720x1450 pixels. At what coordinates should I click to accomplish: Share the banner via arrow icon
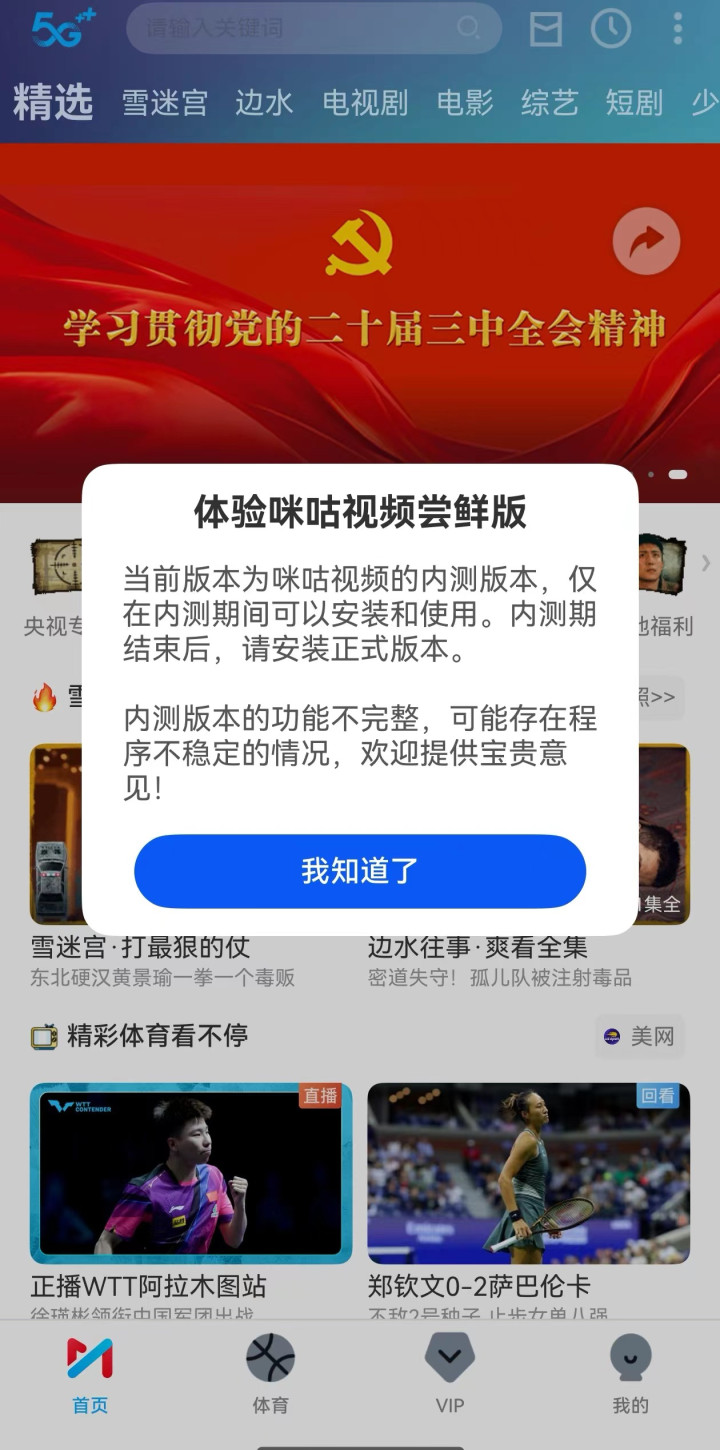pos(646,241)
